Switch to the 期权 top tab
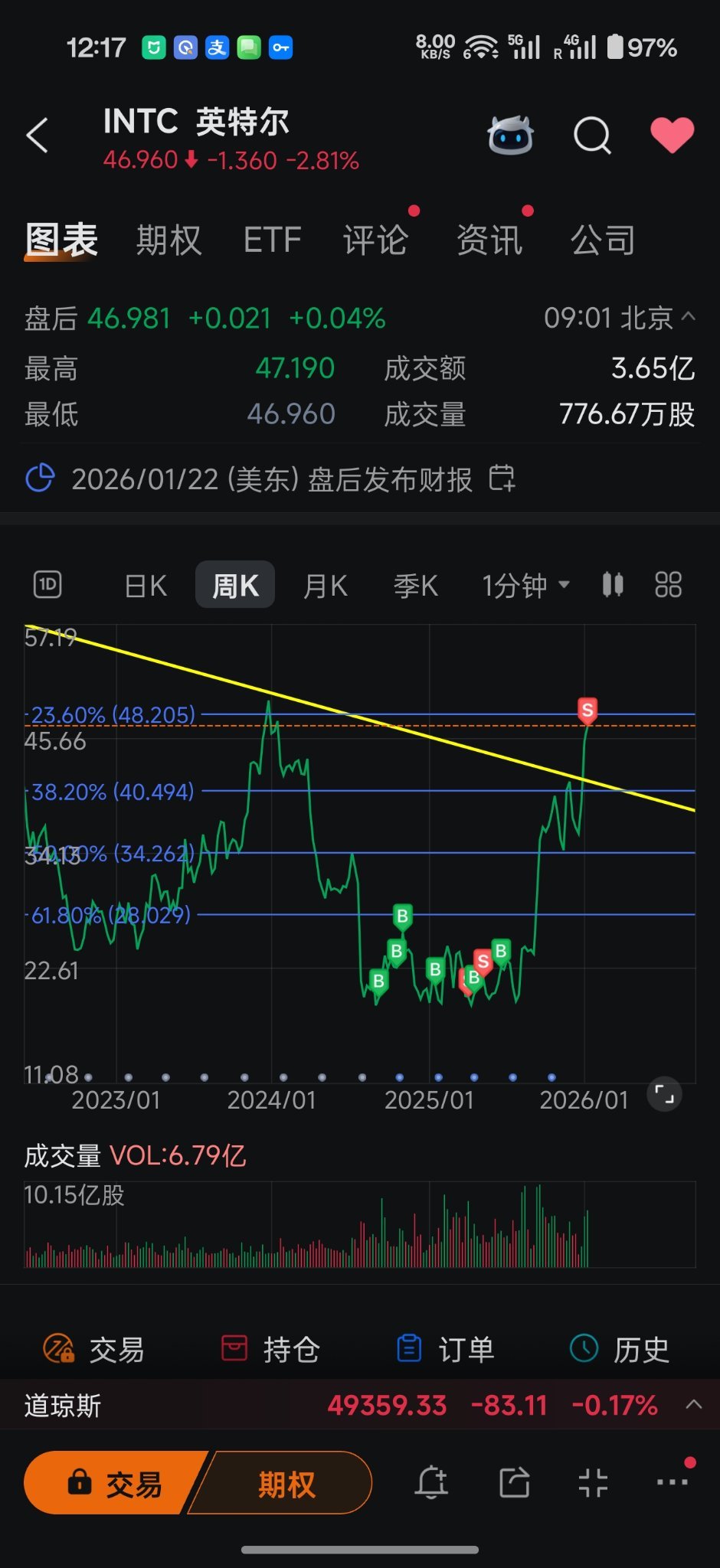Screen dimensions: 720x1568 click(169, 240)
